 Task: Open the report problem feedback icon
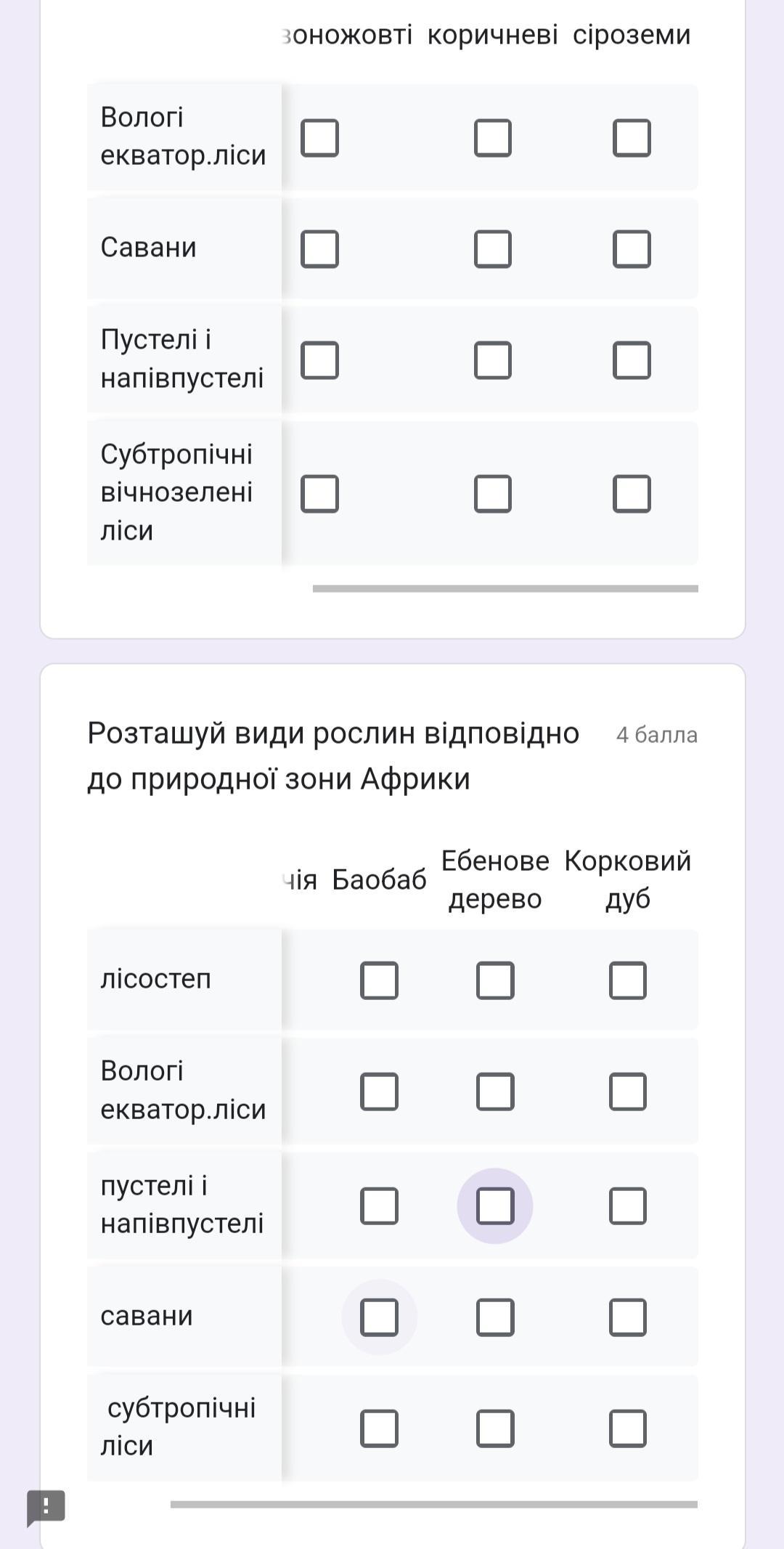46,1508
